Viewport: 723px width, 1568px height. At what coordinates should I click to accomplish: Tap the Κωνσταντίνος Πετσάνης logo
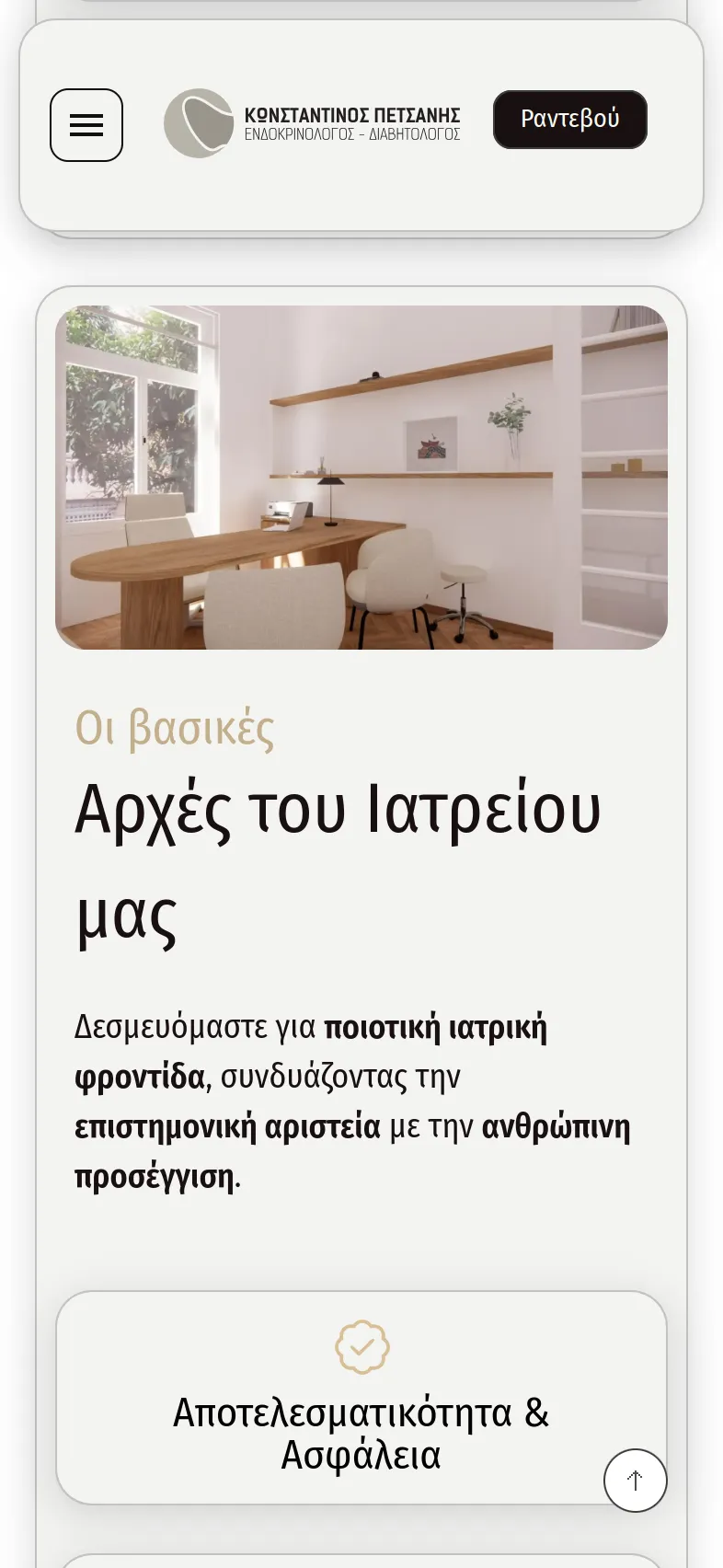(x=312, y=123)
